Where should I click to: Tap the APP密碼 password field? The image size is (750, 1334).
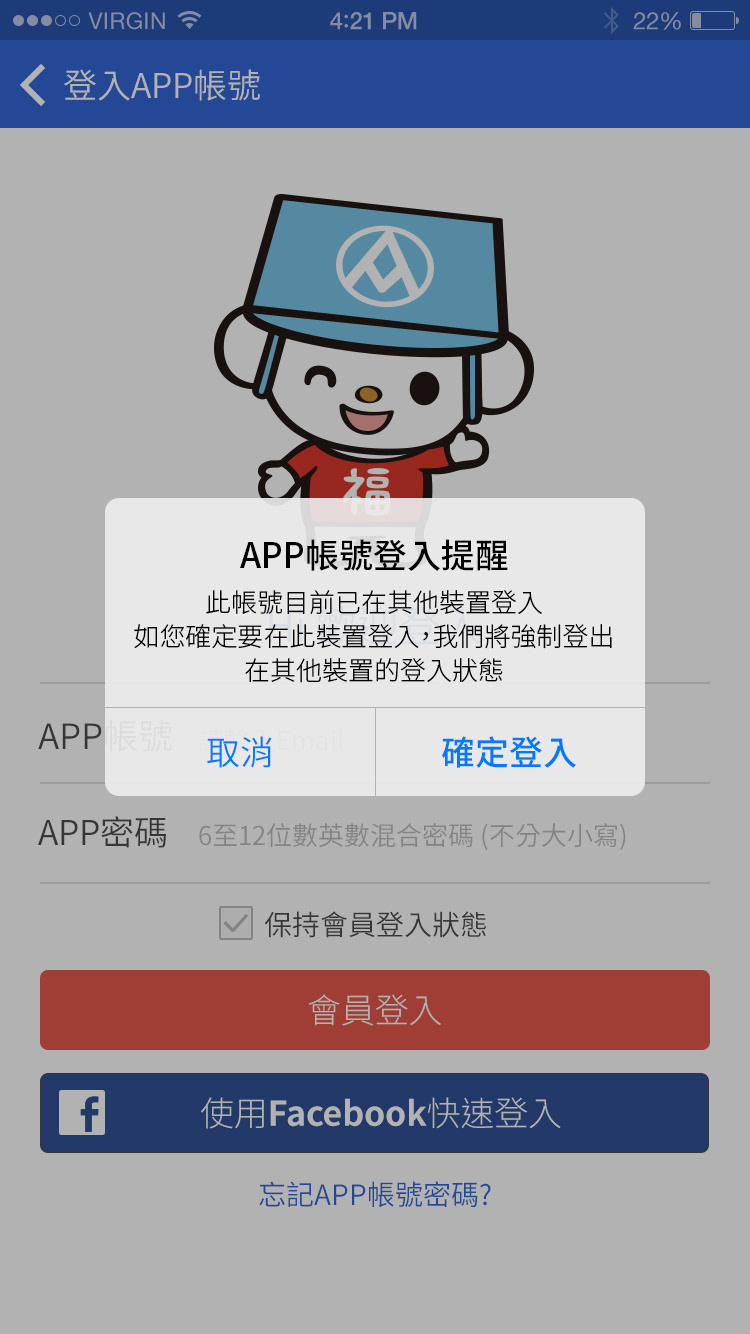point(412,834)
